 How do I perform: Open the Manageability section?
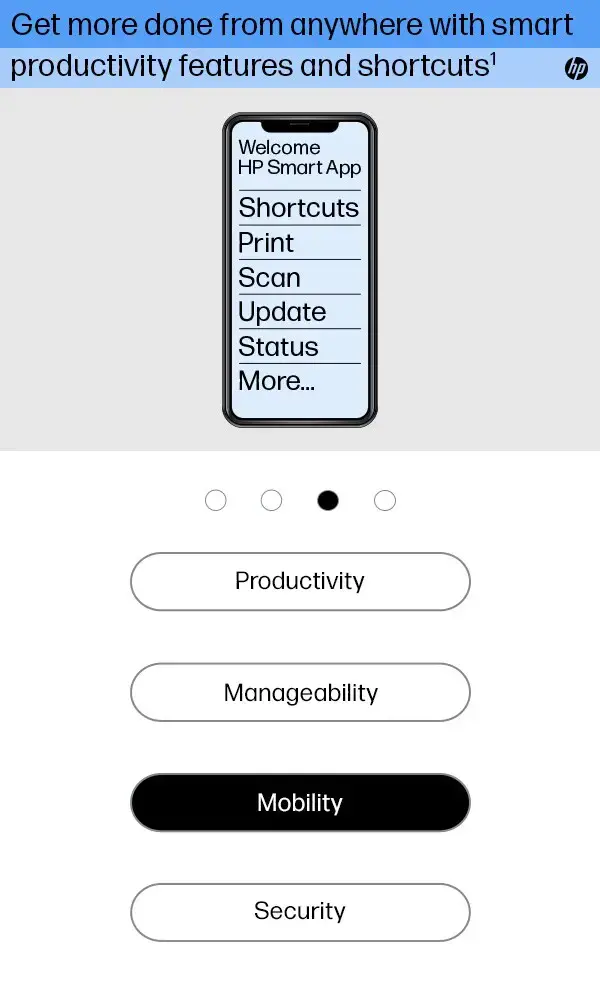click(300, 693)
